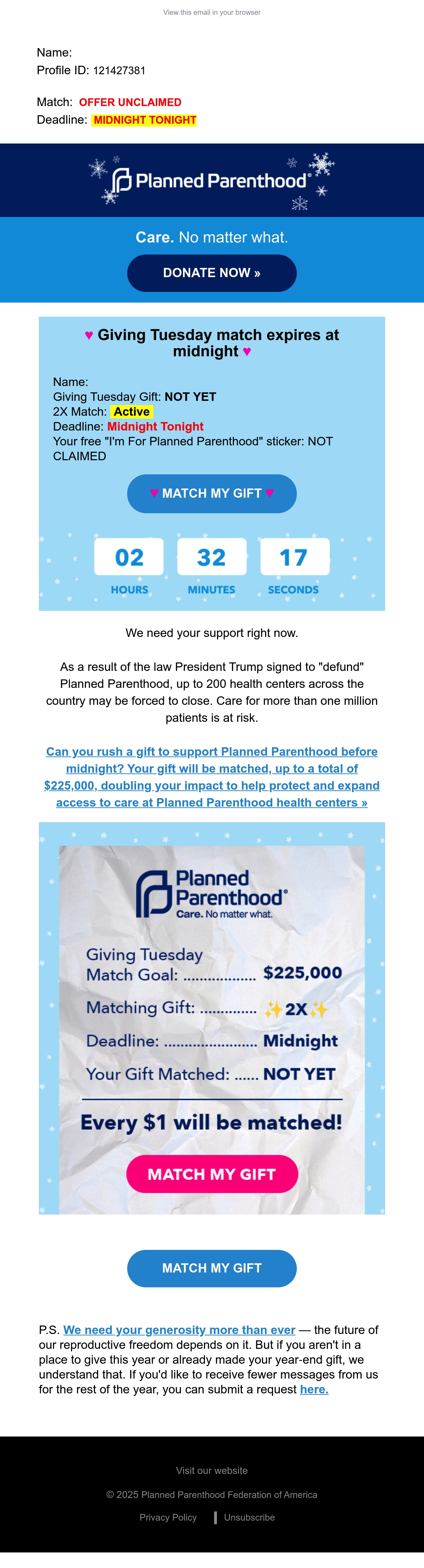Open 'View this email in your browser'

[x=212, y=12]
